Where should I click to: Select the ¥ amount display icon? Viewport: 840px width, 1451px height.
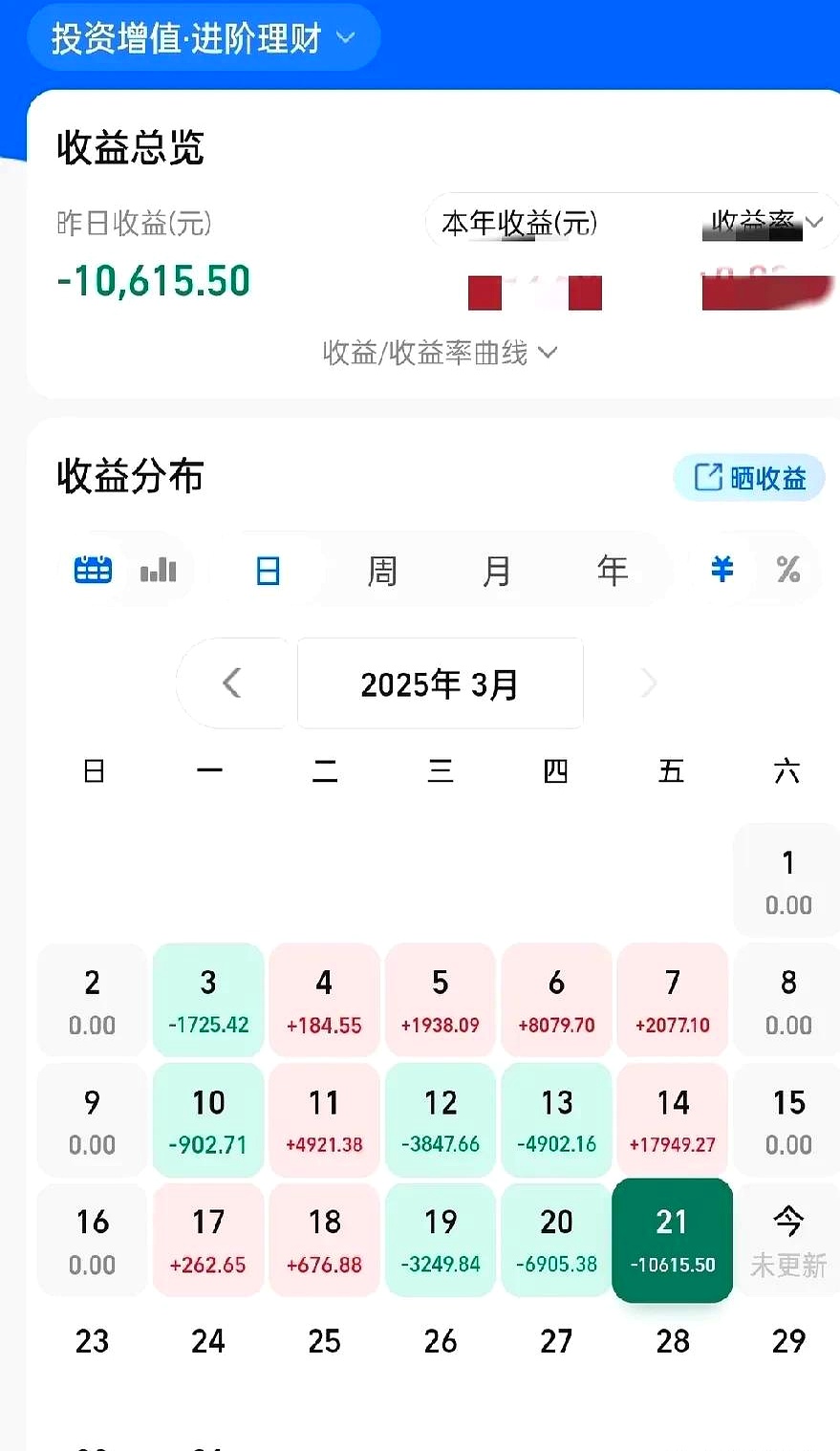pyautogui.click(x=722, y=569)
